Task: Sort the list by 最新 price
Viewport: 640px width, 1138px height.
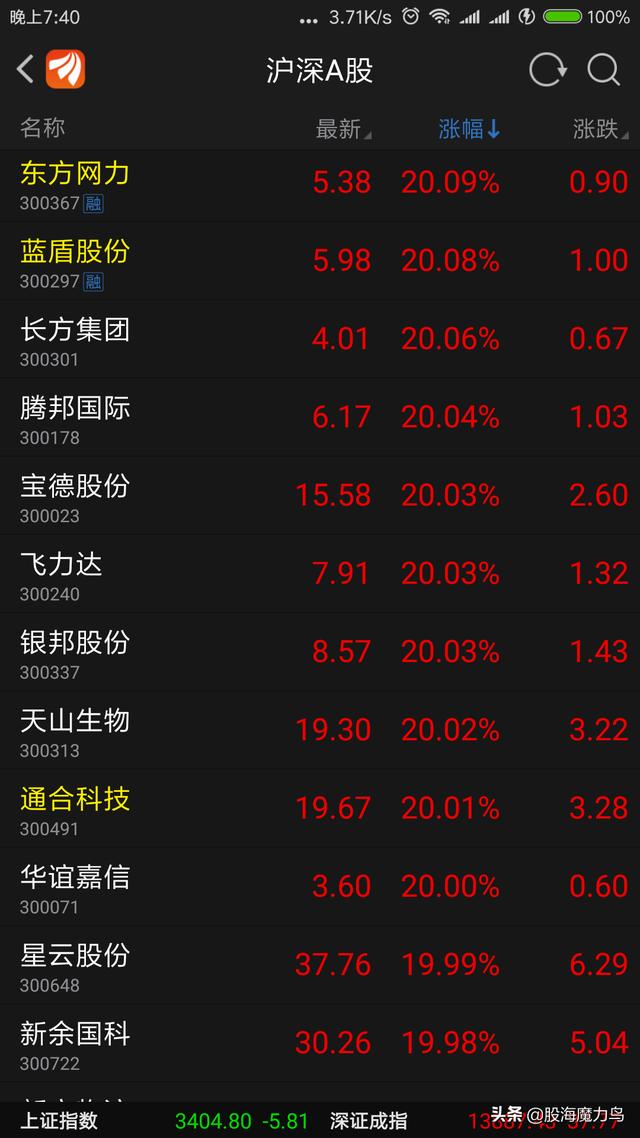Action: (x=341, y=129)
